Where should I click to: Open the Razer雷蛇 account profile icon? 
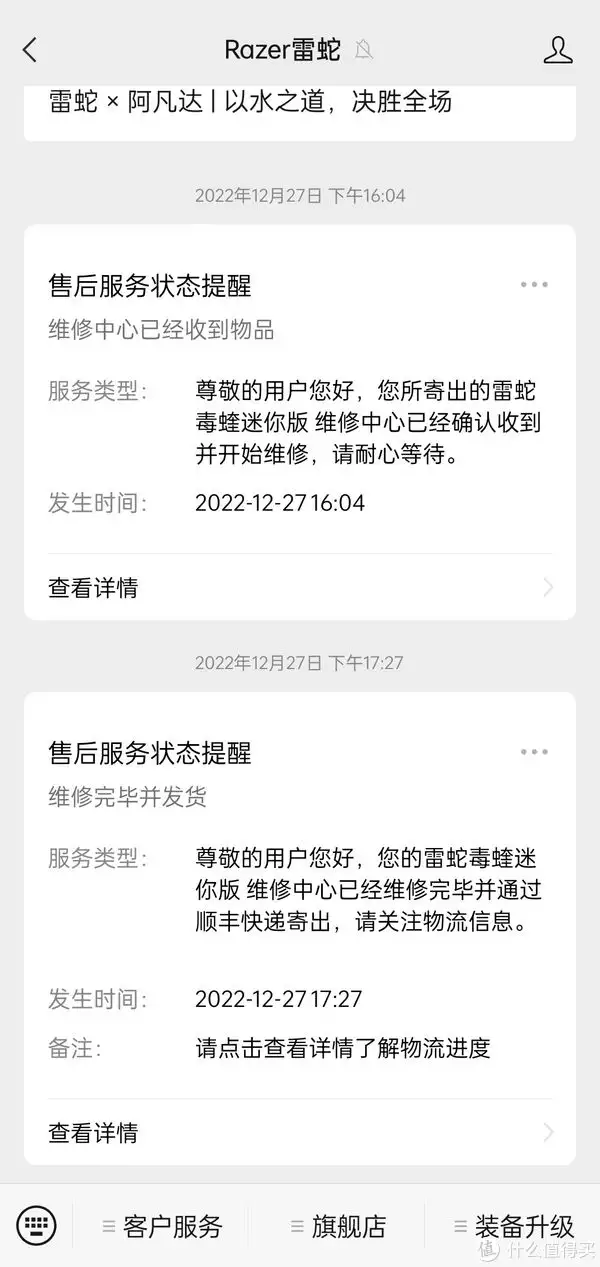558,50
